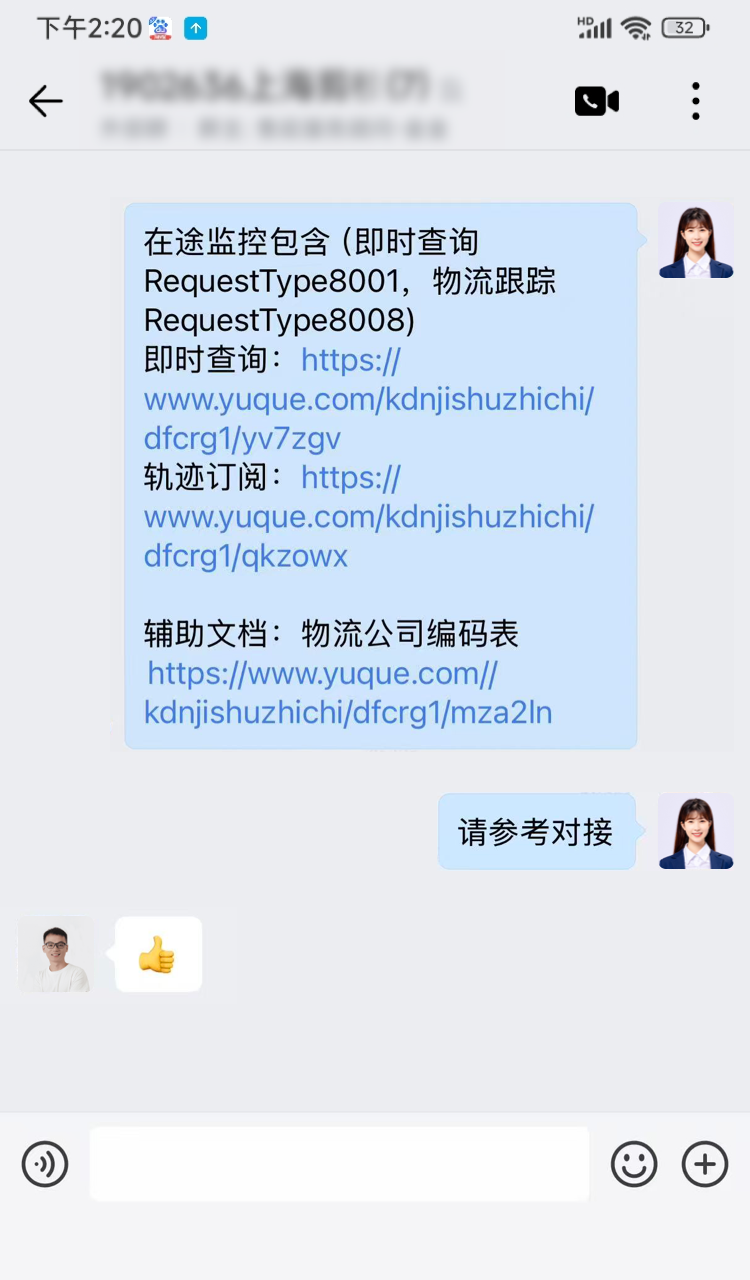View the thumbs-up sender's avatar profile
The image size is (750, 1280).
(x=56, y=954)
